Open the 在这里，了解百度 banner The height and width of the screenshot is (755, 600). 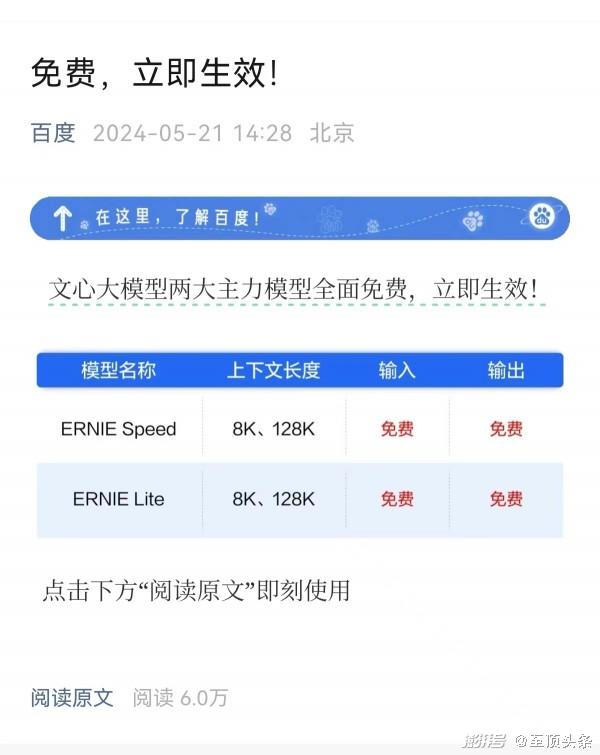[299, 217]
